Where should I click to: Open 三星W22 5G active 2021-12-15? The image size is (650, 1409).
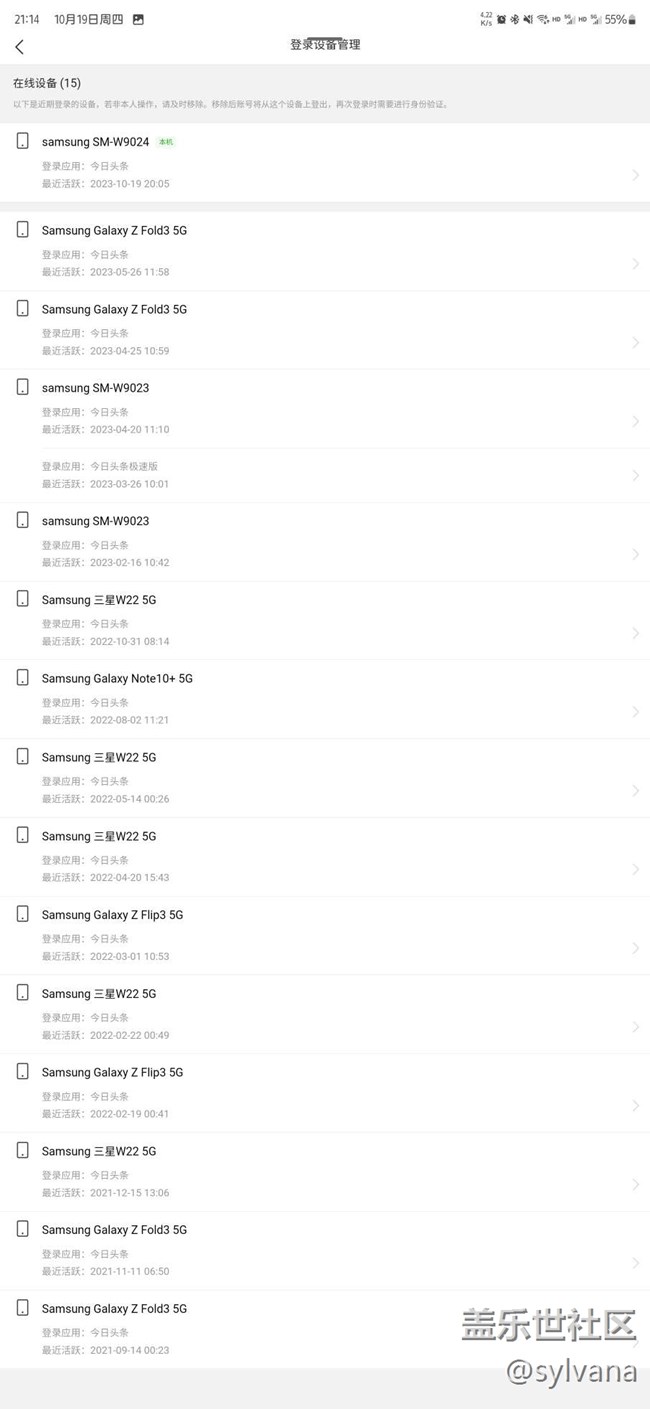(x=324, y=1172)
